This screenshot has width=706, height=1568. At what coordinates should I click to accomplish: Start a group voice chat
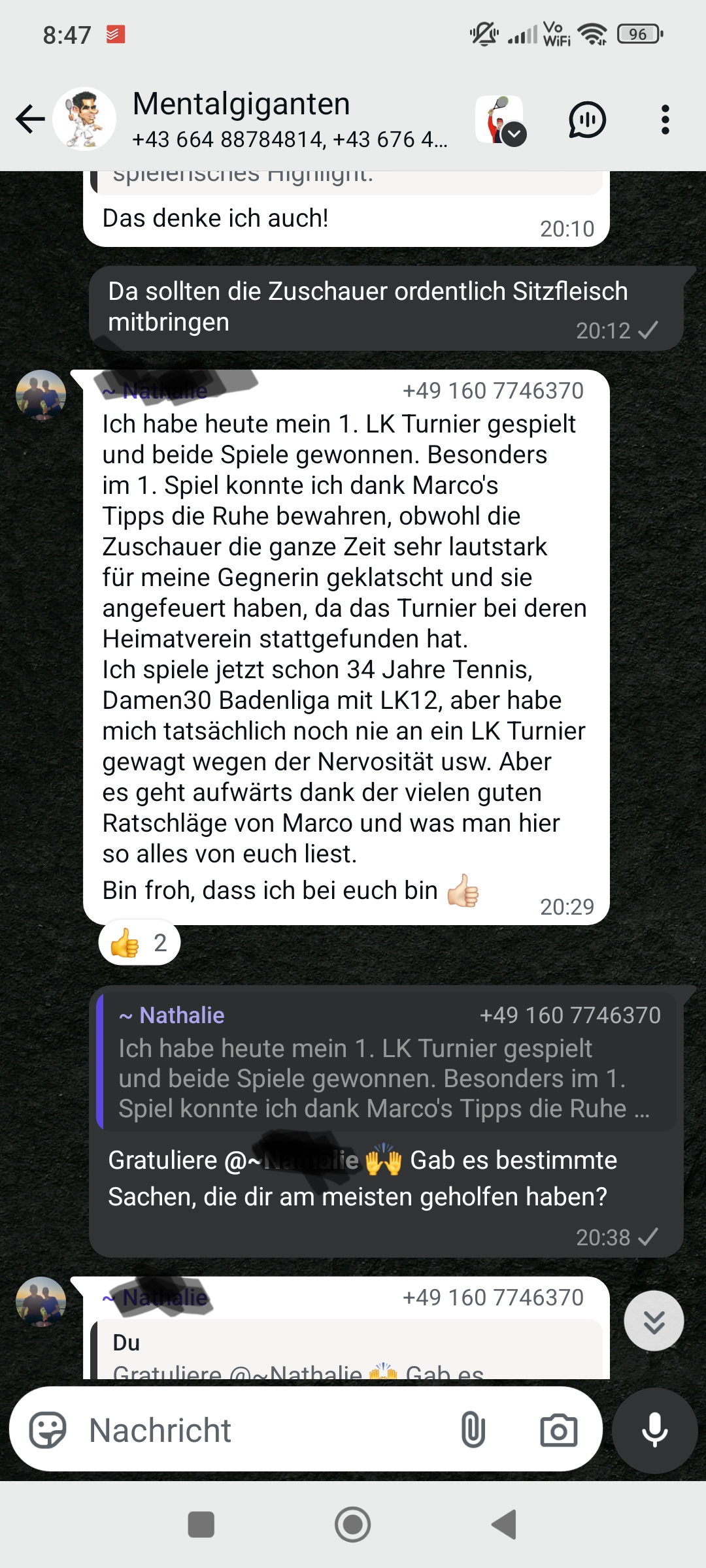(x=587, y=120)
